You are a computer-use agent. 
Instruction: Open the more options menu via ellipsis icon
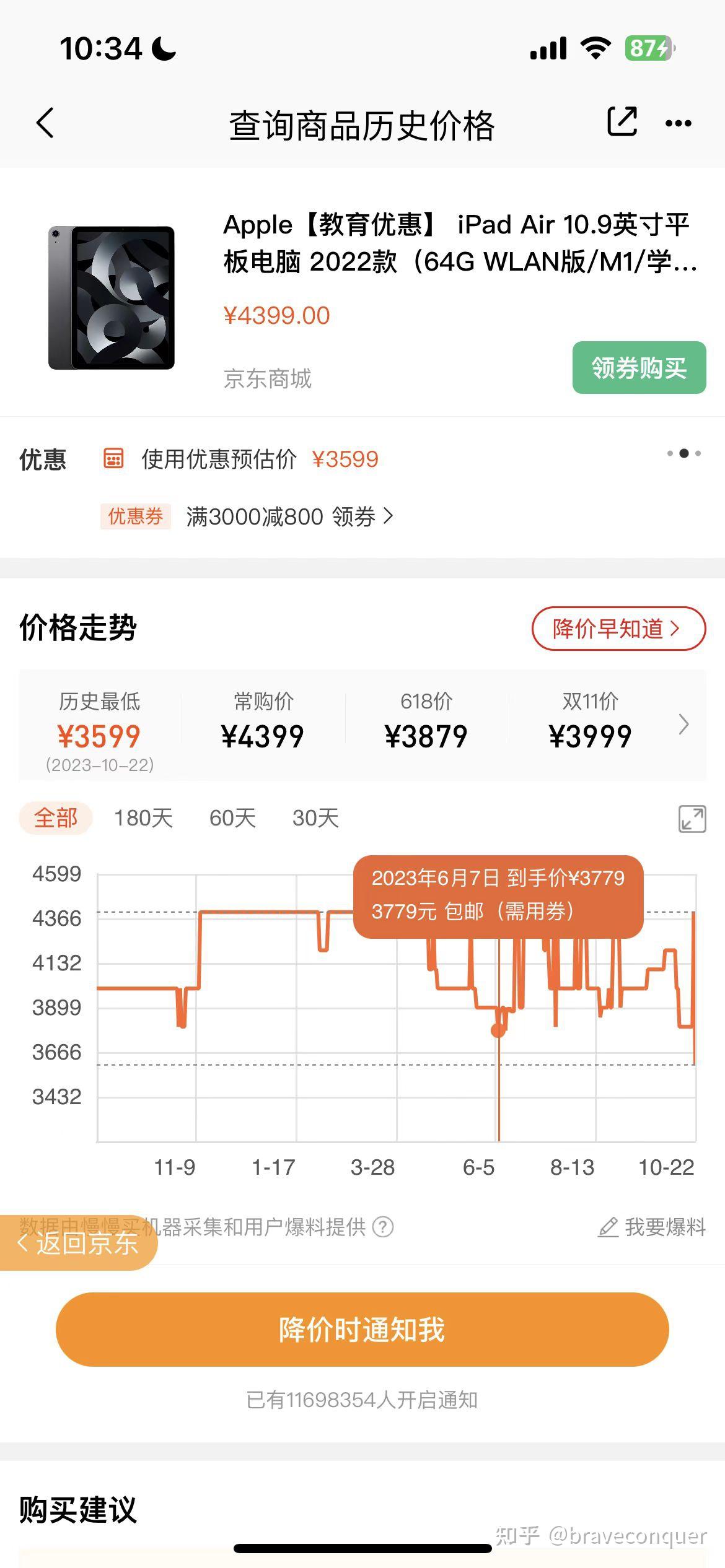point(679,123)
